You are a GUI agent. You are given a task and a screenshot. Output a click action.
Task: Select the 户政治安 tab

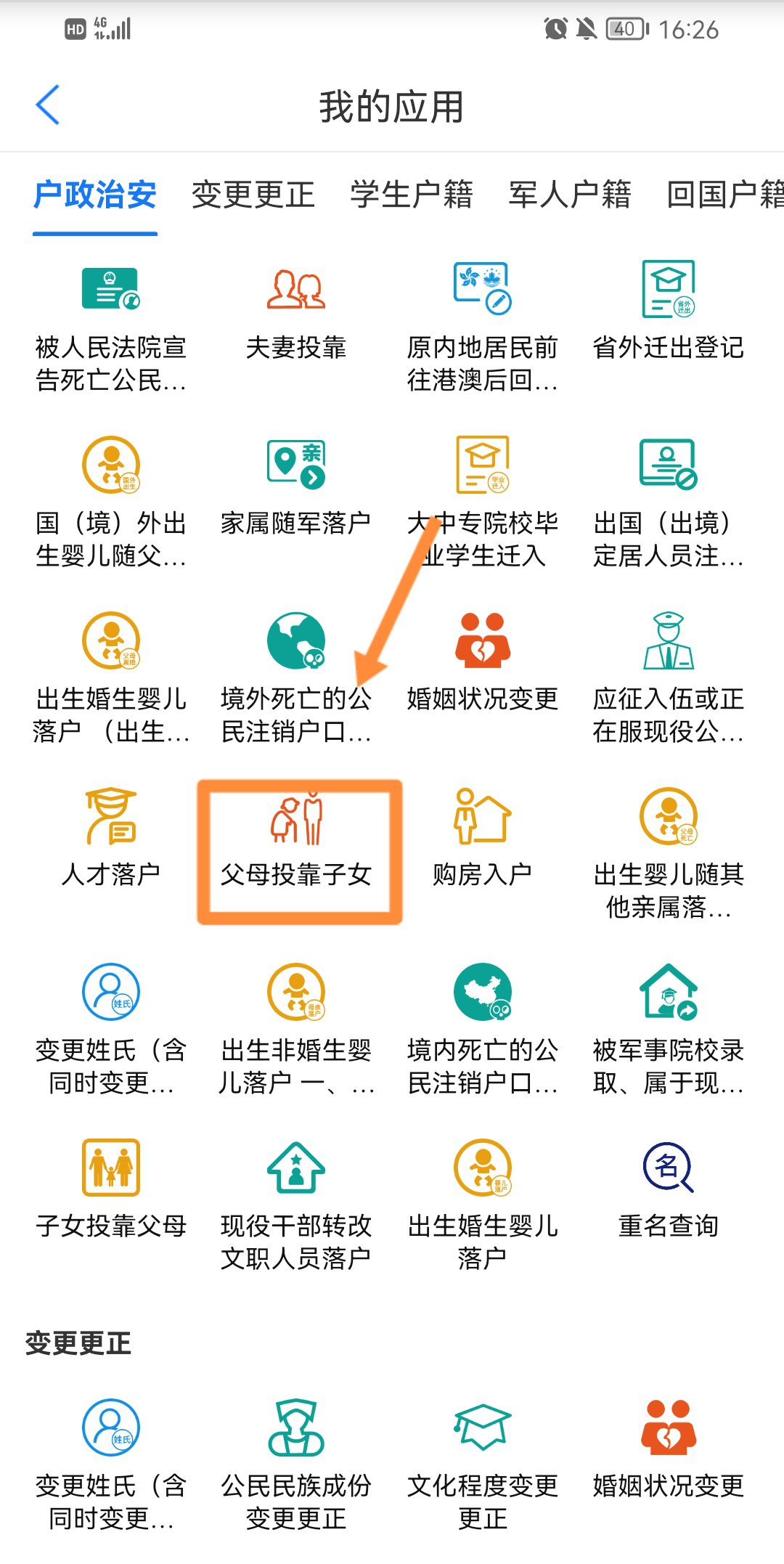[x=95, y=195]
